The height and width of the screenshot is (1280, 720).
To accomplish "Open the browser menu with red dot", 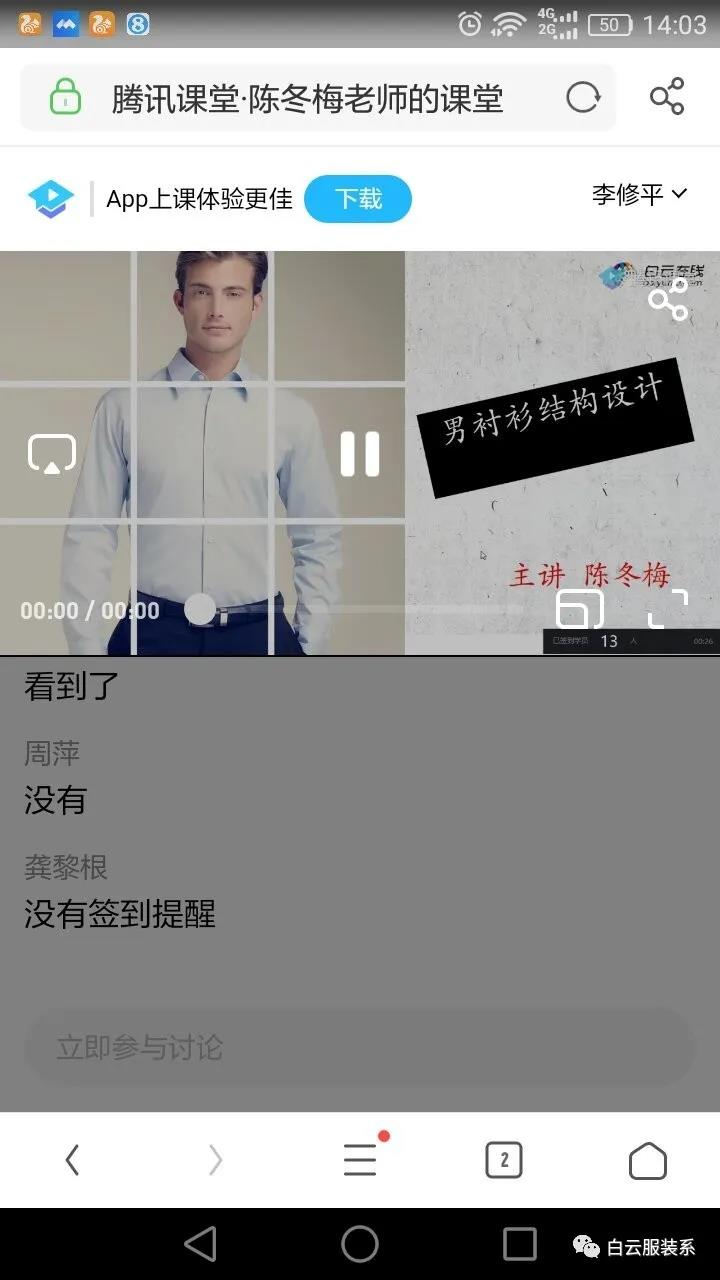I will pyautogui.click(x=360, y=1159).
